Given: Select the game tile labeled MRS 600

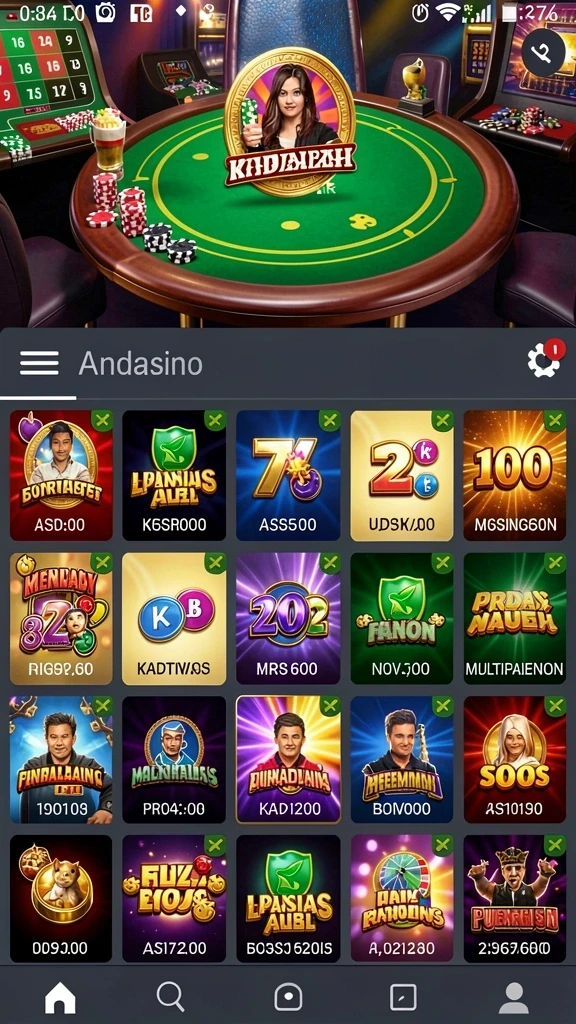Looking at the screenshot, I should tap(288, 619).
